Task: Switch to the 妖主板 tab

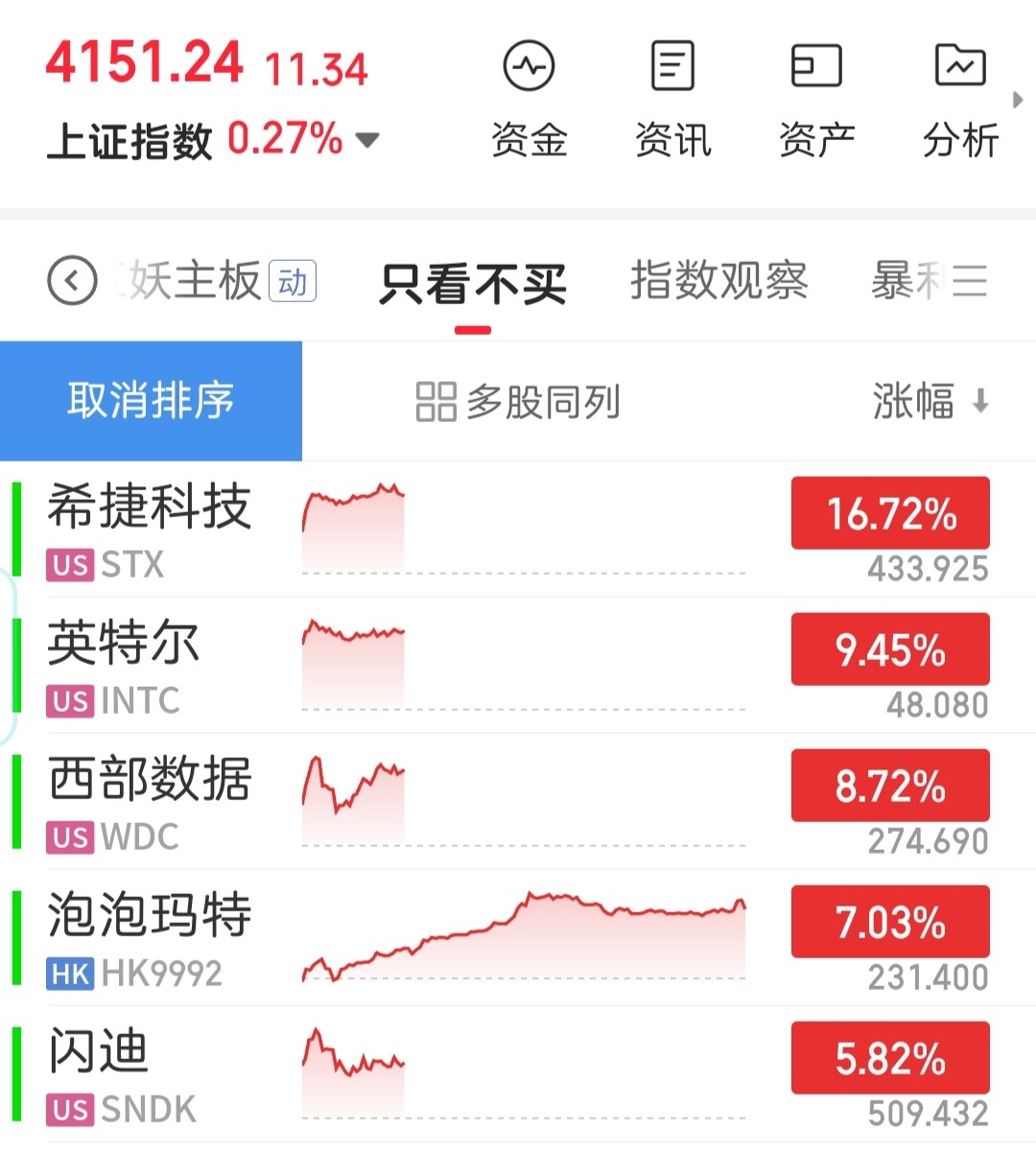Action: (x=216, y=281)
